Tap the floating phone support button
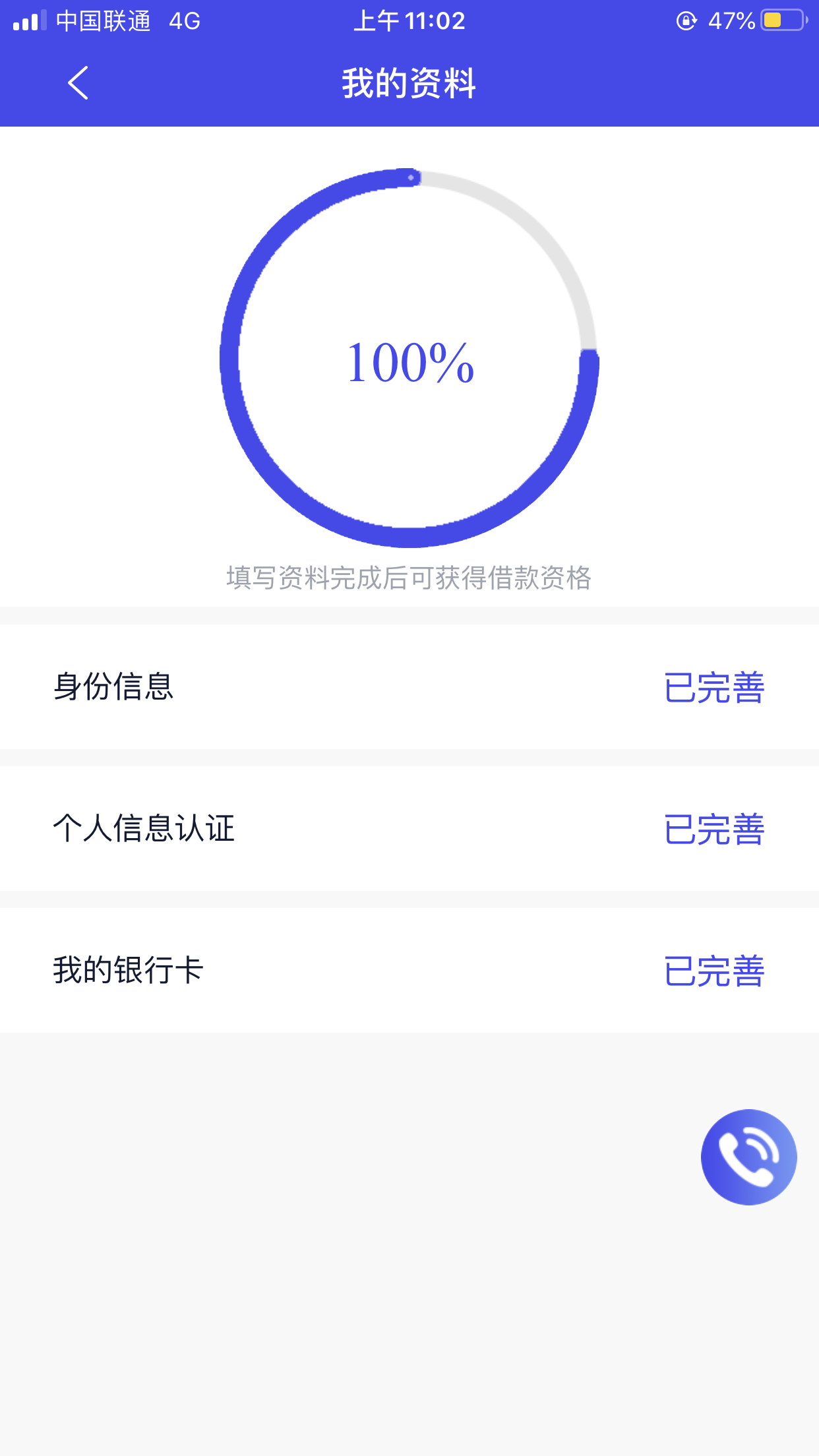 point(748,1157)
